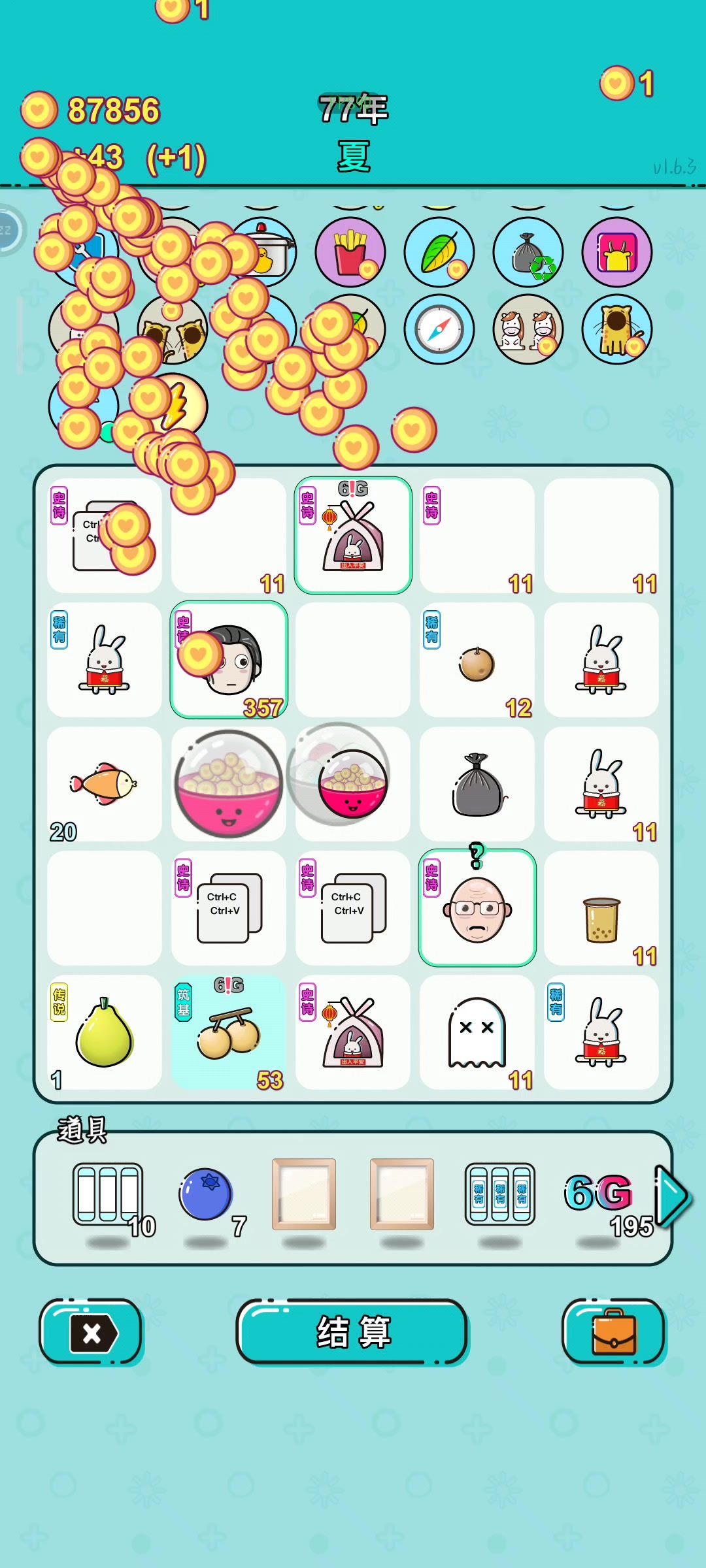The image size is (706, 1568).
Task: Tap the 结算 settlement button
Action: click(352, 1331)
